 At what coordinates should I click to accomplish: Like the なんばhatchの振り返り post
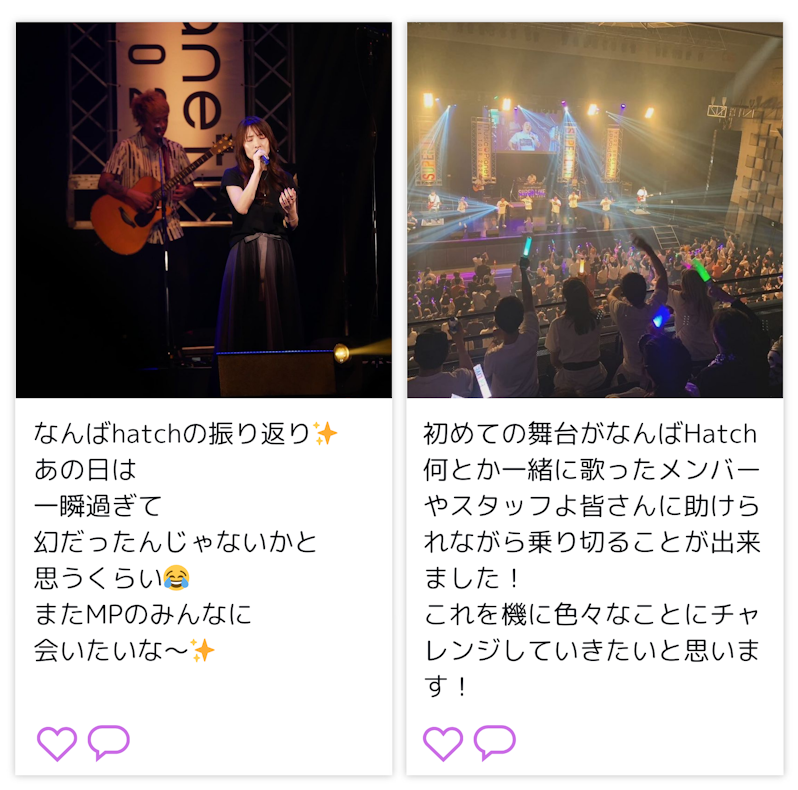pyautogui.click(x=57, y=743)
